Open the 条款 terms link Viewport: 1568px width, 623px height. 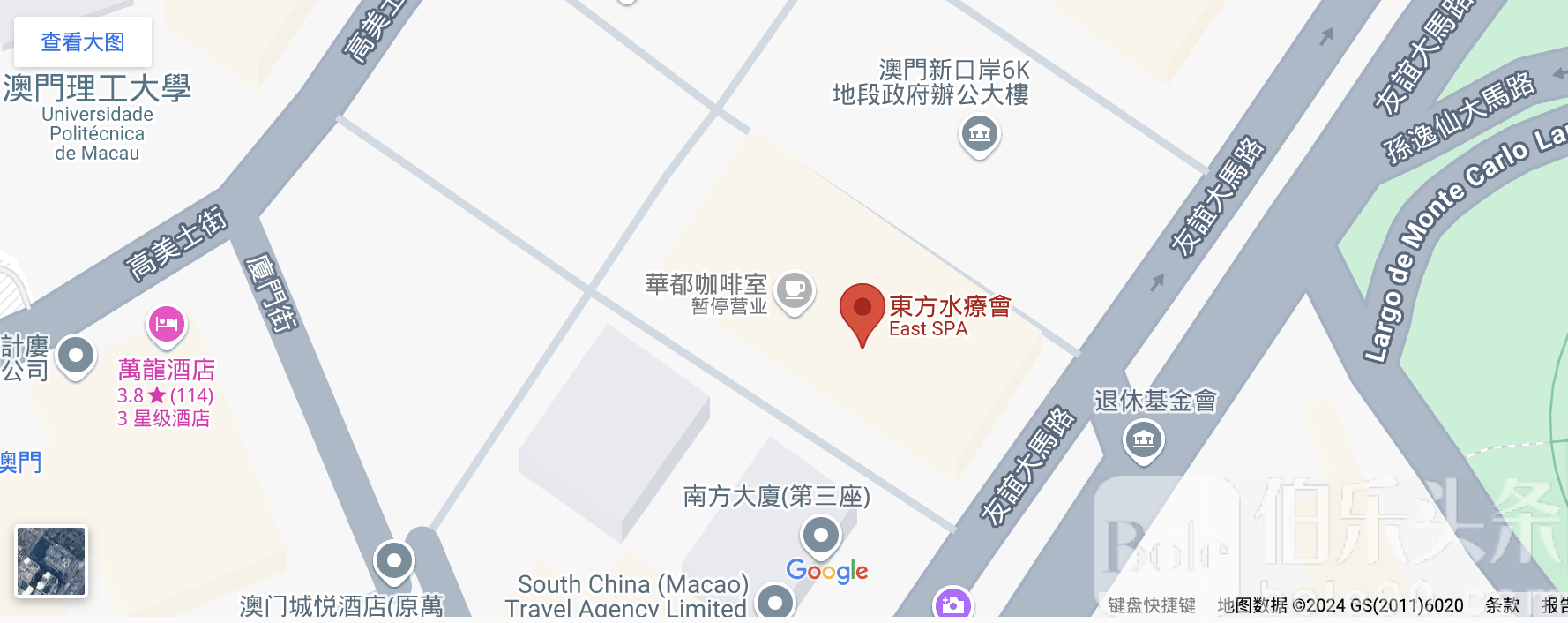pyautogui.click(x=1503, y=605)
